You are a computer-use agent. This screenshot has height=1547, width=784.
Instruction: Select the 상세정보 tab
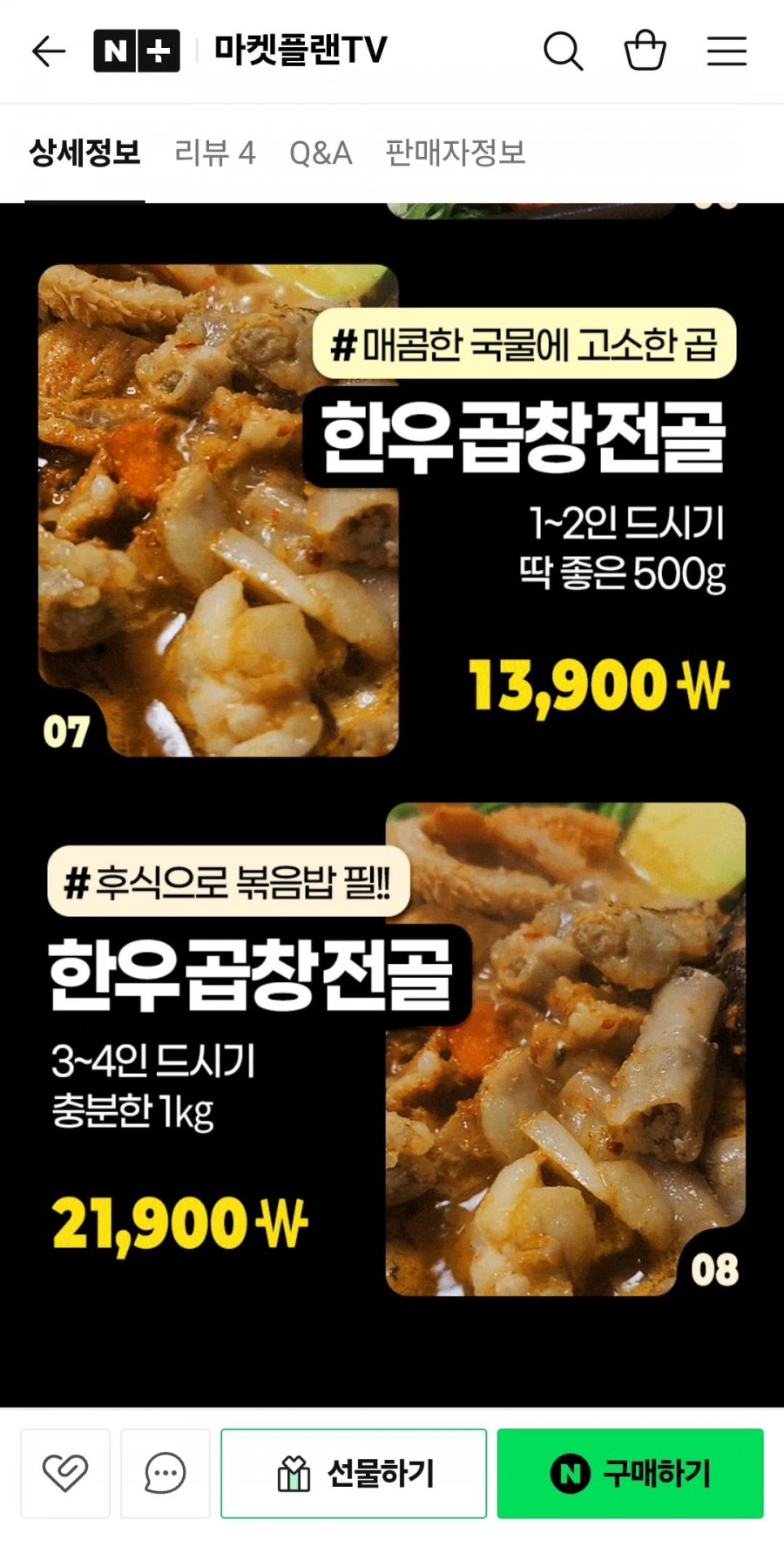coord(84,153)
